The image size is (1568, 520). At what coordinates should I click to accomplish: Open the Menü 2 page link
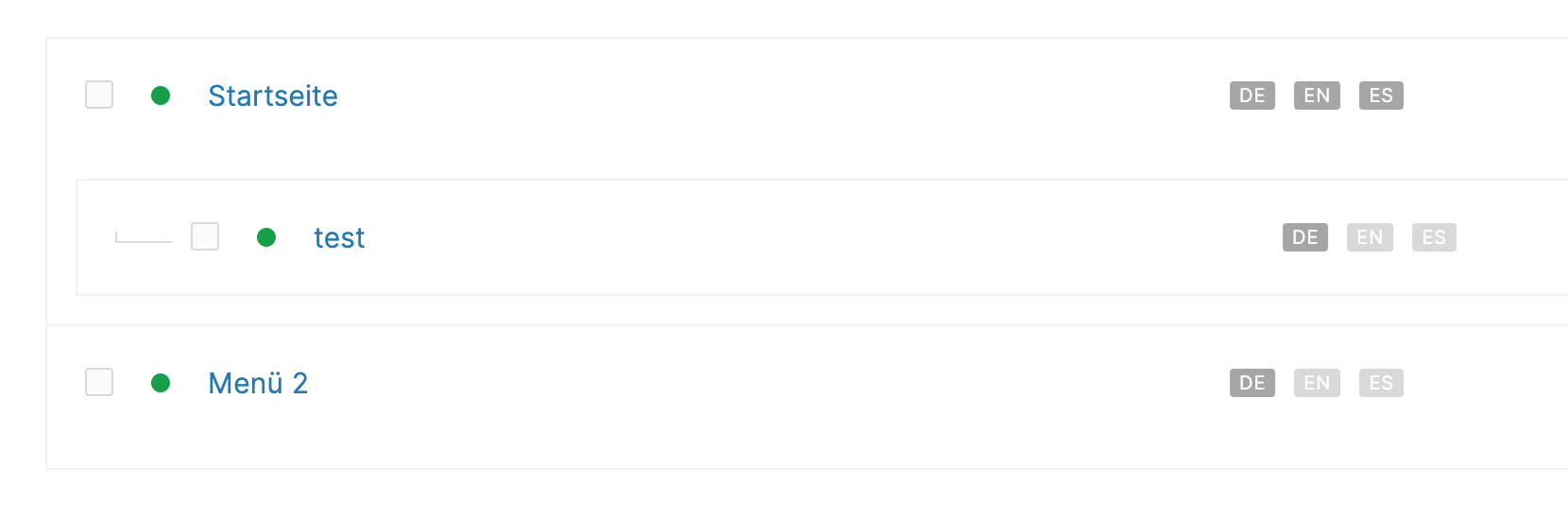(258, 383)
